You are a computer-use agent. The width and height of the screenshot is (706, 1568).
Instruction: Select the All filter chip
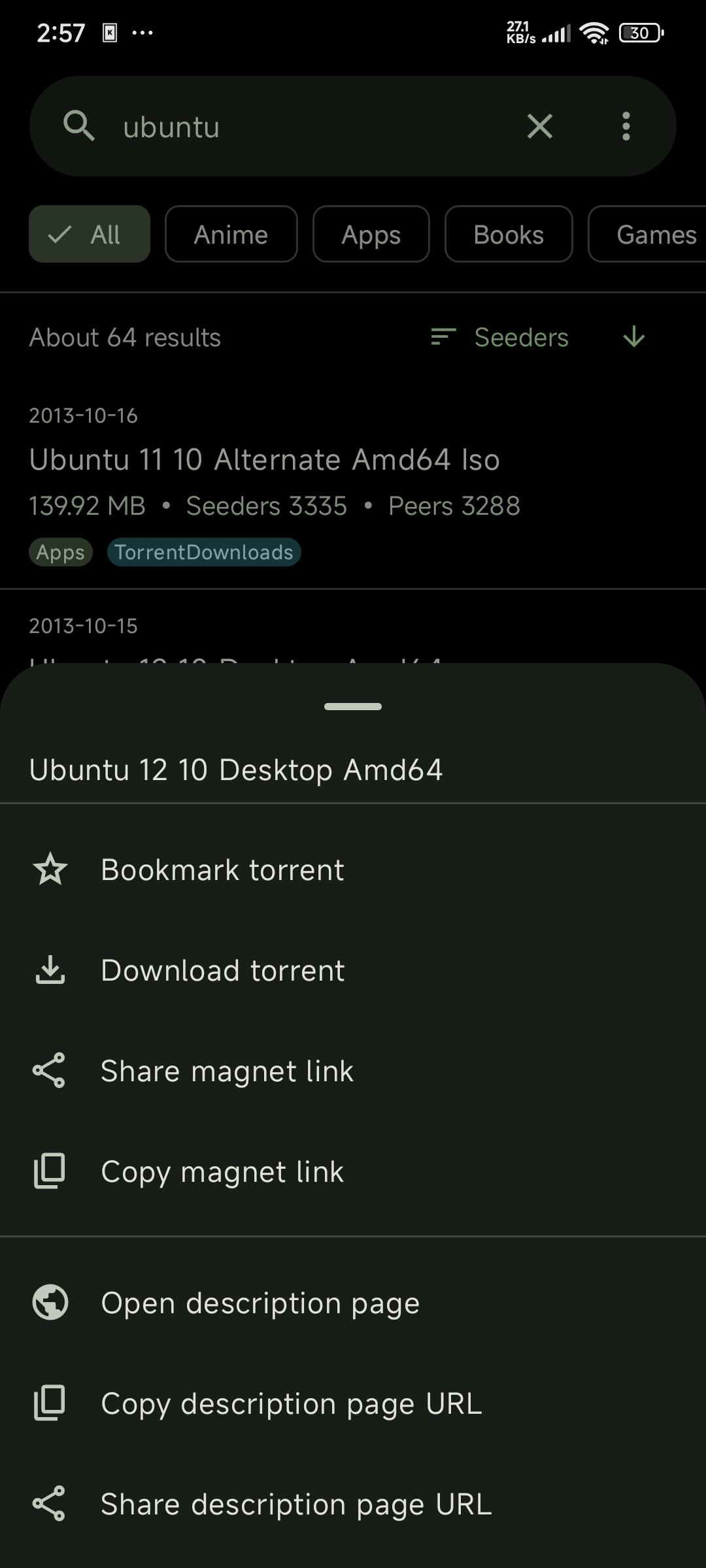coord(90,235)
